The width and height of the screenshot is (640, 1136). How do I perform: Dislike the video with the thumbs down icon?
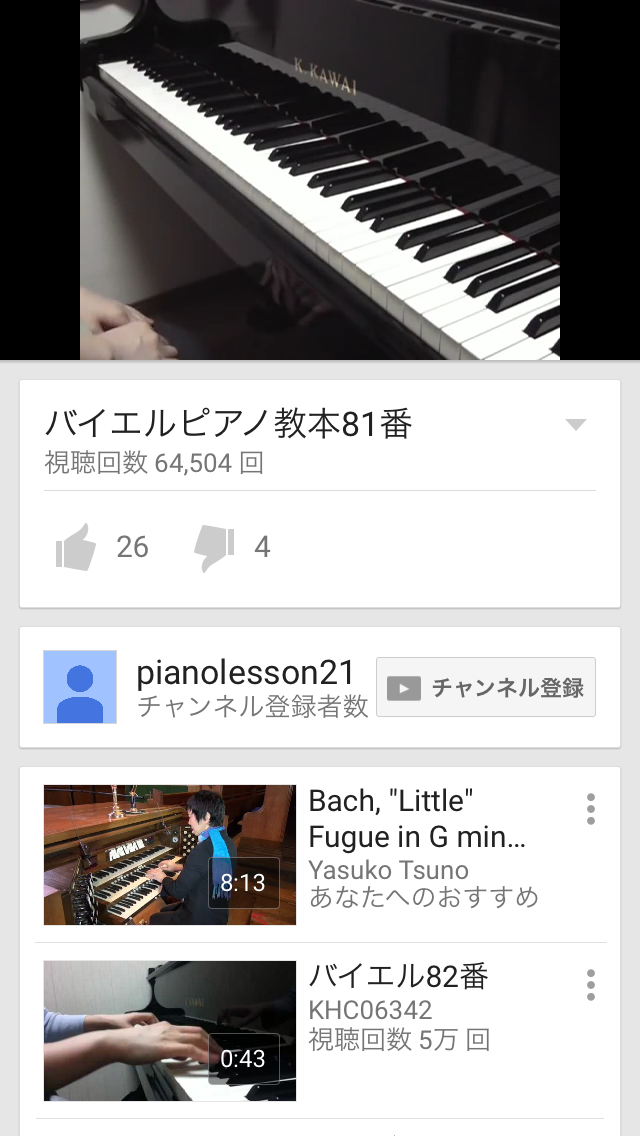[215, 548]
